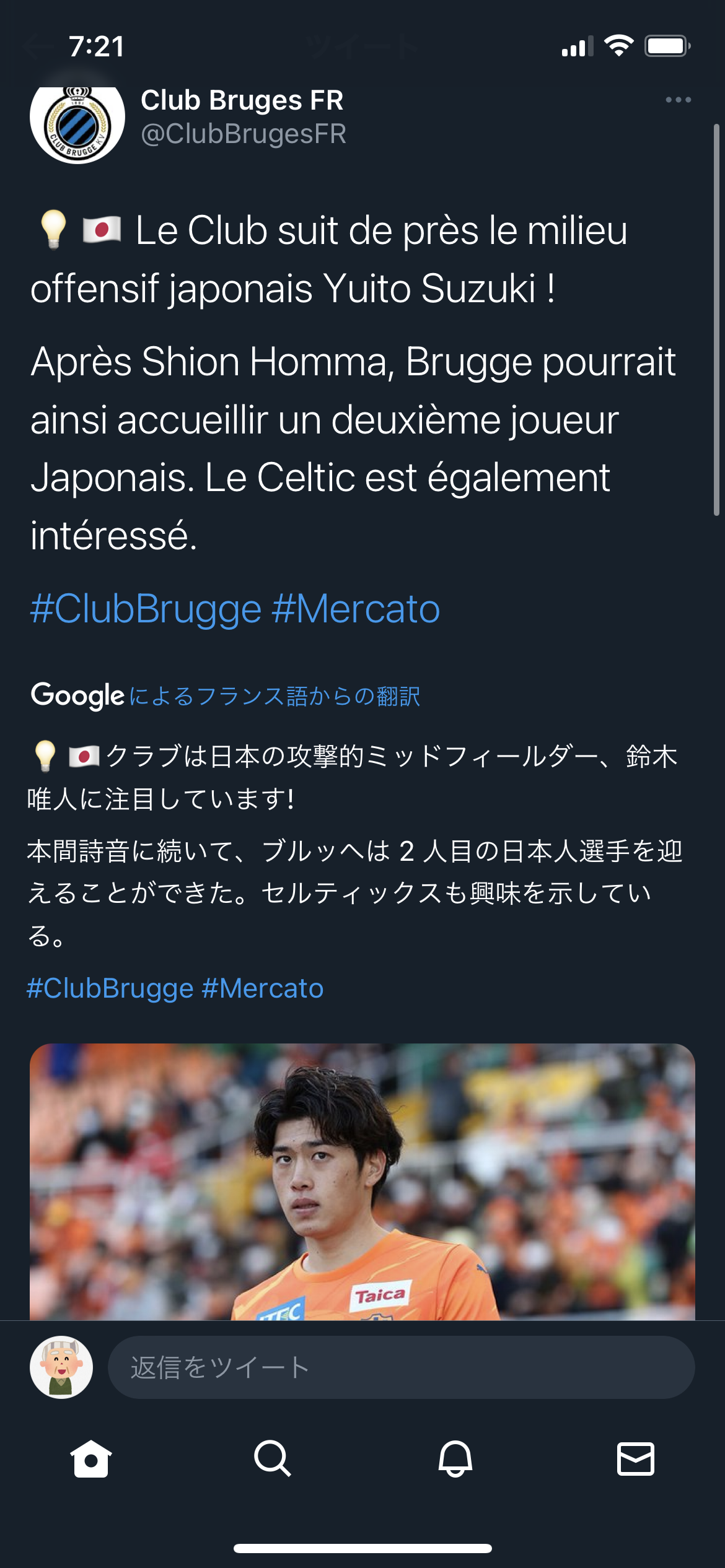Switch to the Search tab
This screenshot has width=725, height=1568.
(x=272, y=1459)
